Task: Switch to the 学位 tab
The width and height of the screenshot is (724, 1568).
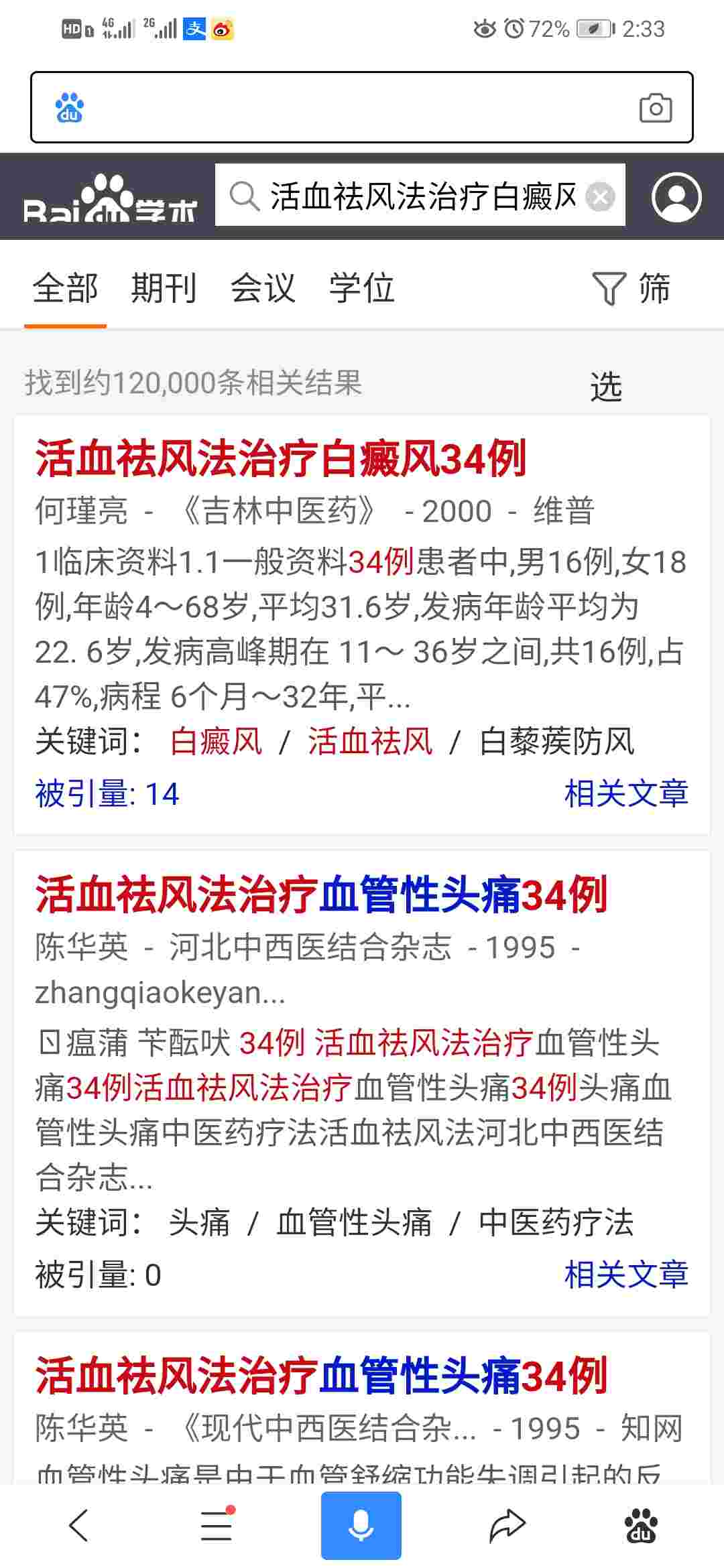Action: click(361, 288)
